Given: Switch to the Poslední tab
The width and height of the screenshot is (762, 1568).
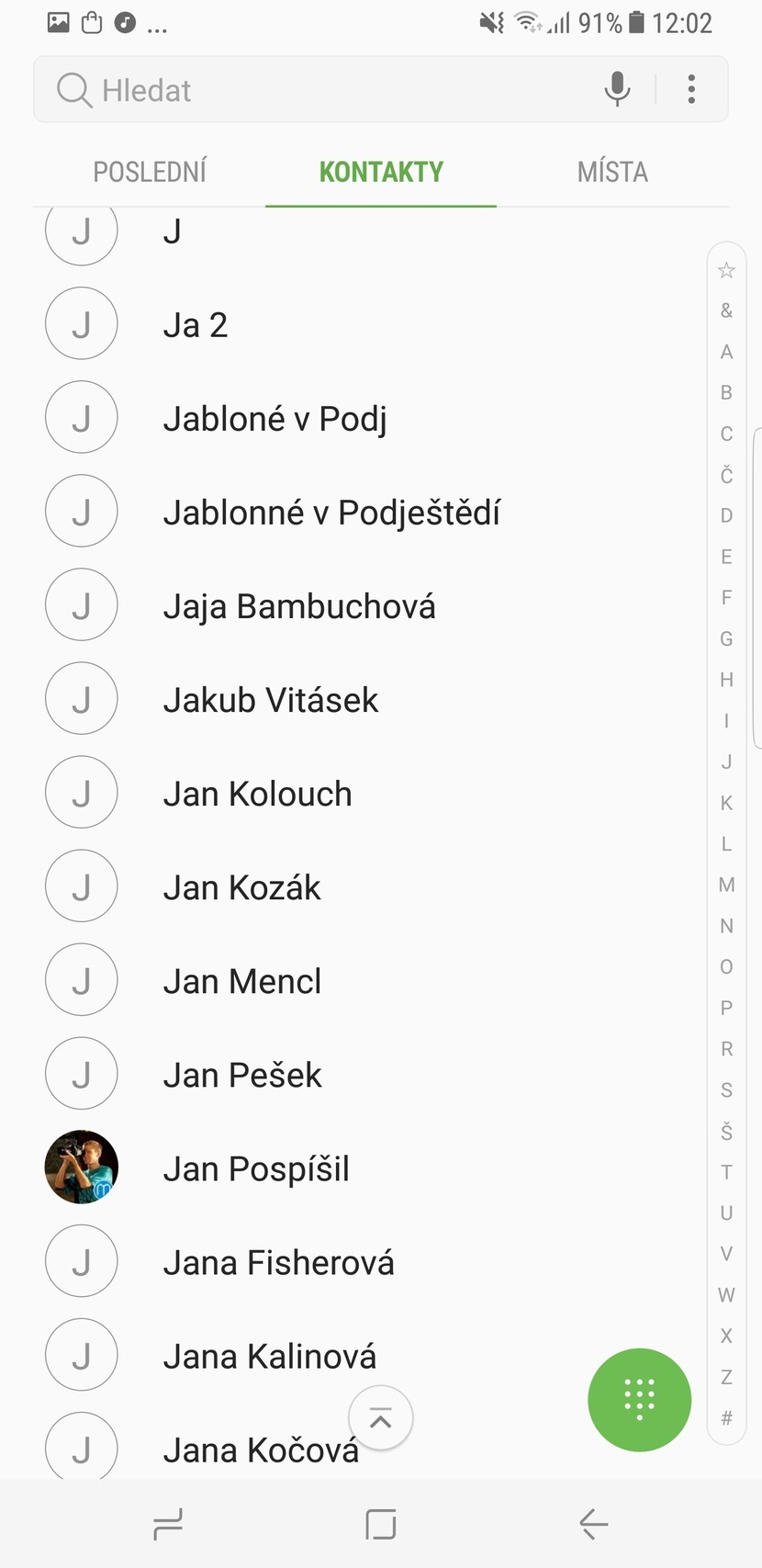Looking at the screenshot, I should [x=150, y=172].
